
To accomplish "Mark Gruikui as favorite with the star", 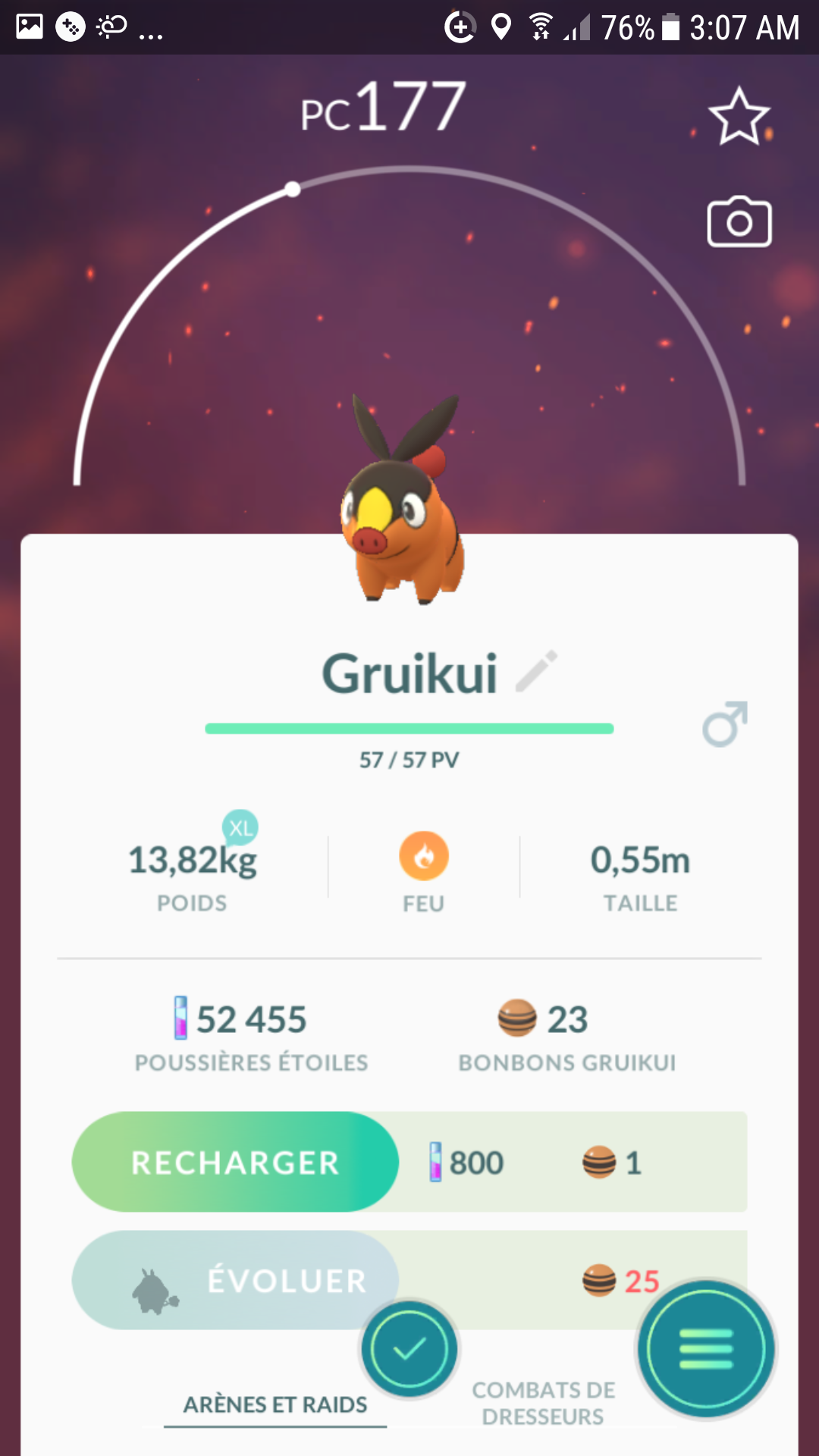I will [x=739, y=116].
